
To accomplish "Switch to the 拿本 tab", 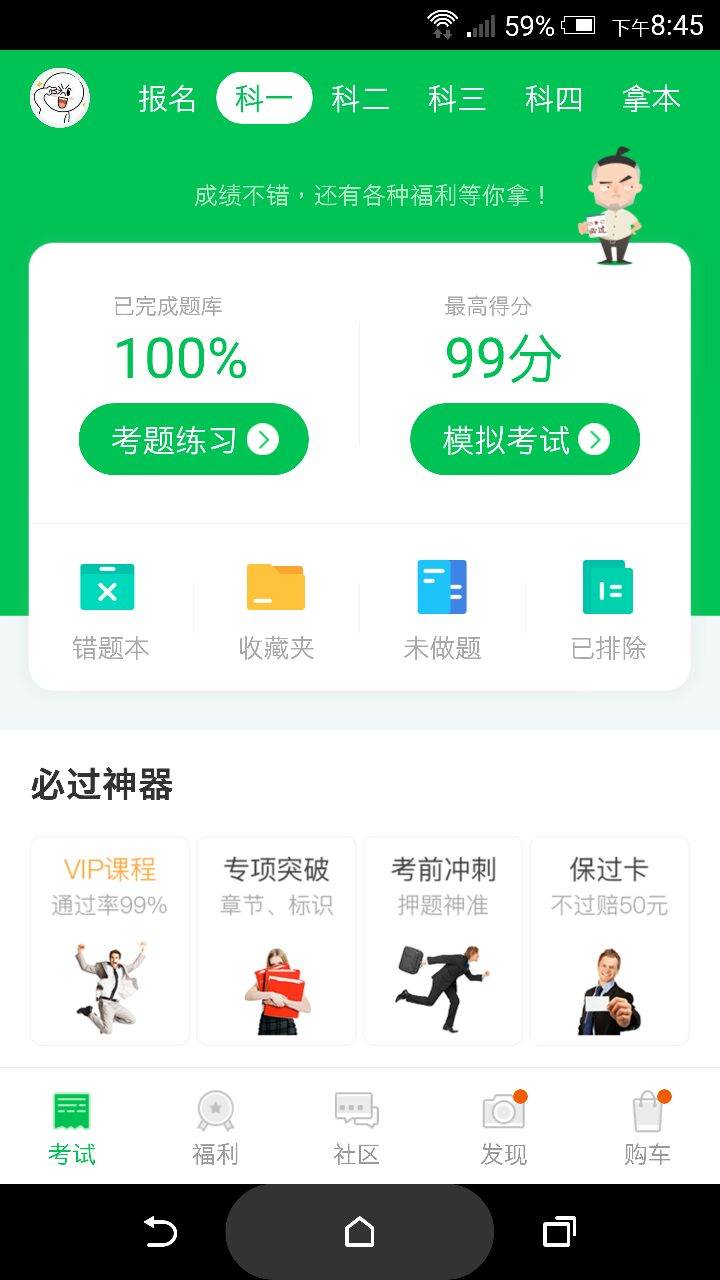I will tap(651, 98).
